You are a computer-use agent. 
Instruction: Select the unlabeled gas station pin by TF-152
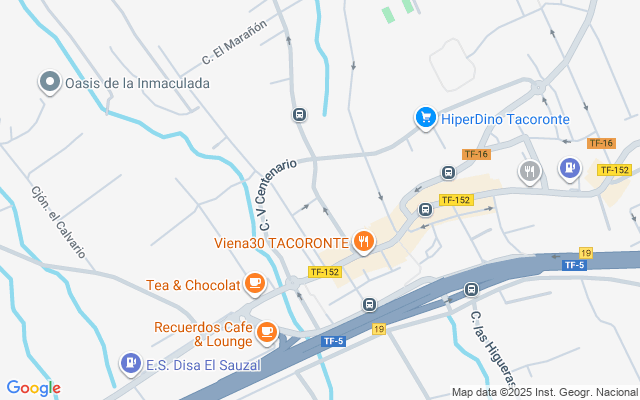(570, 169)
